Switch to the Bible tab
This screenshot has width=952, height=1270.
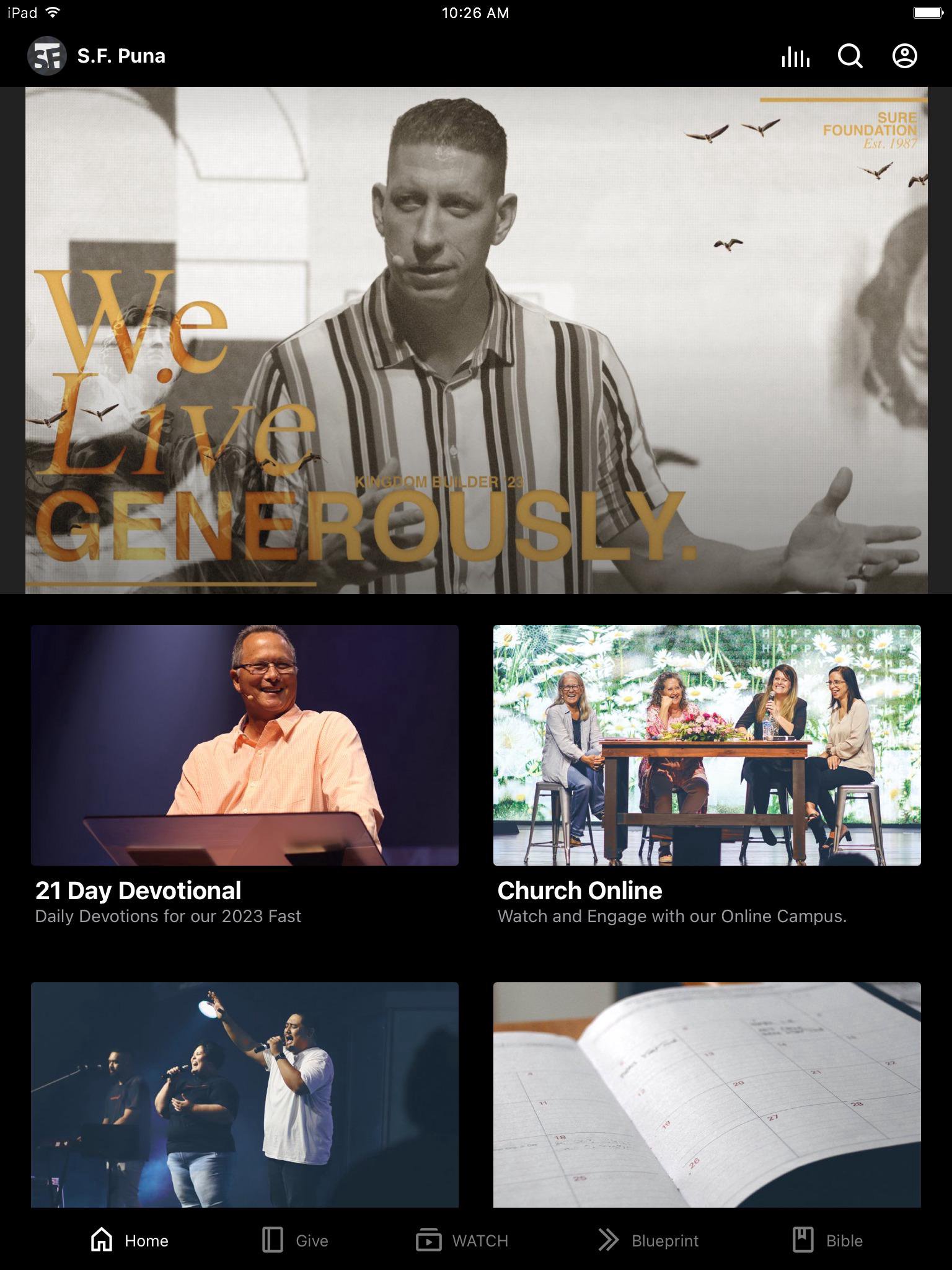(828, 1240)
